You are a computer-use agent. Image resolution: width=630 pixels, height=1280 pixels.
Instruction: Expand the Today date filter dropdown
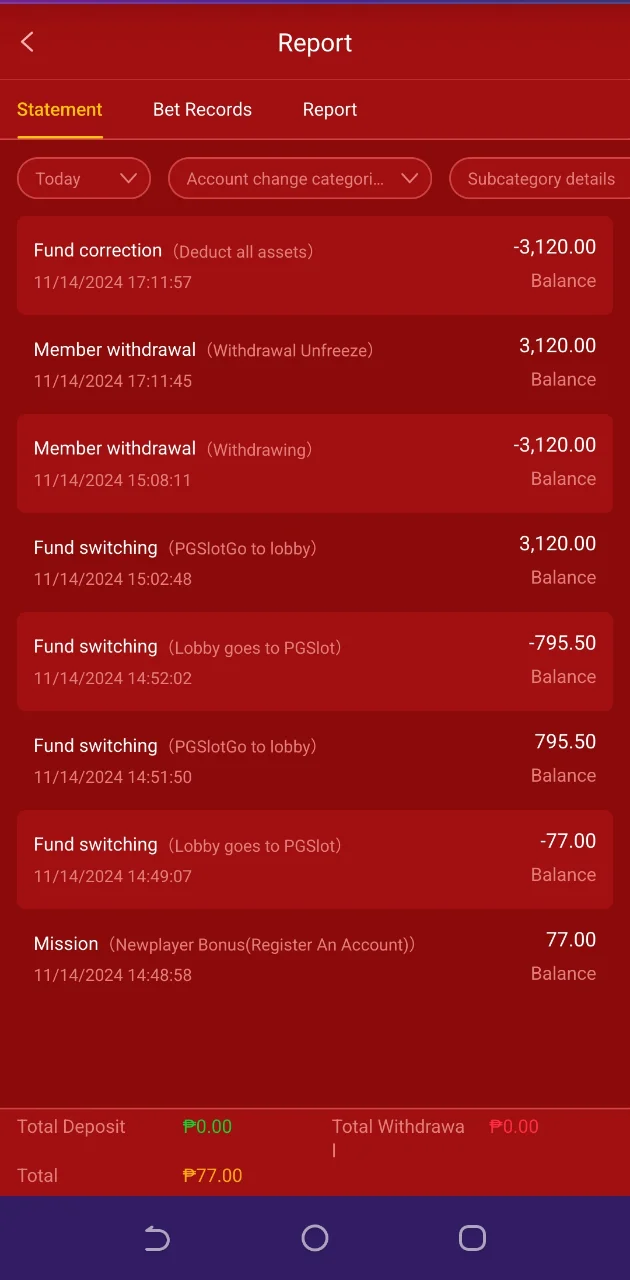coord(84,179)
